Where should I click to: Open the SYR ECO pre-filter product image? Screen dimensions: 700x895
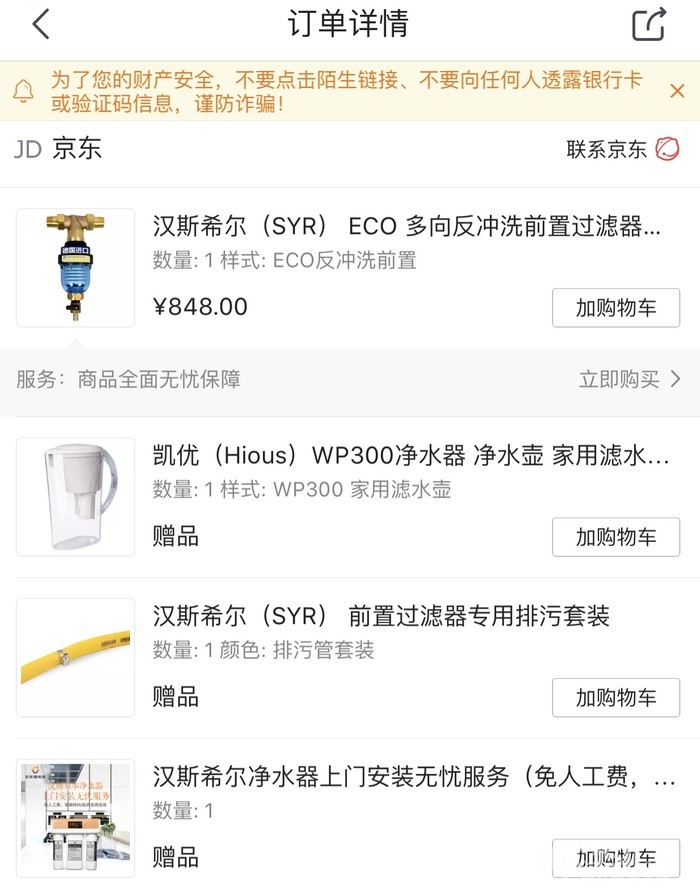click(75, 267)
